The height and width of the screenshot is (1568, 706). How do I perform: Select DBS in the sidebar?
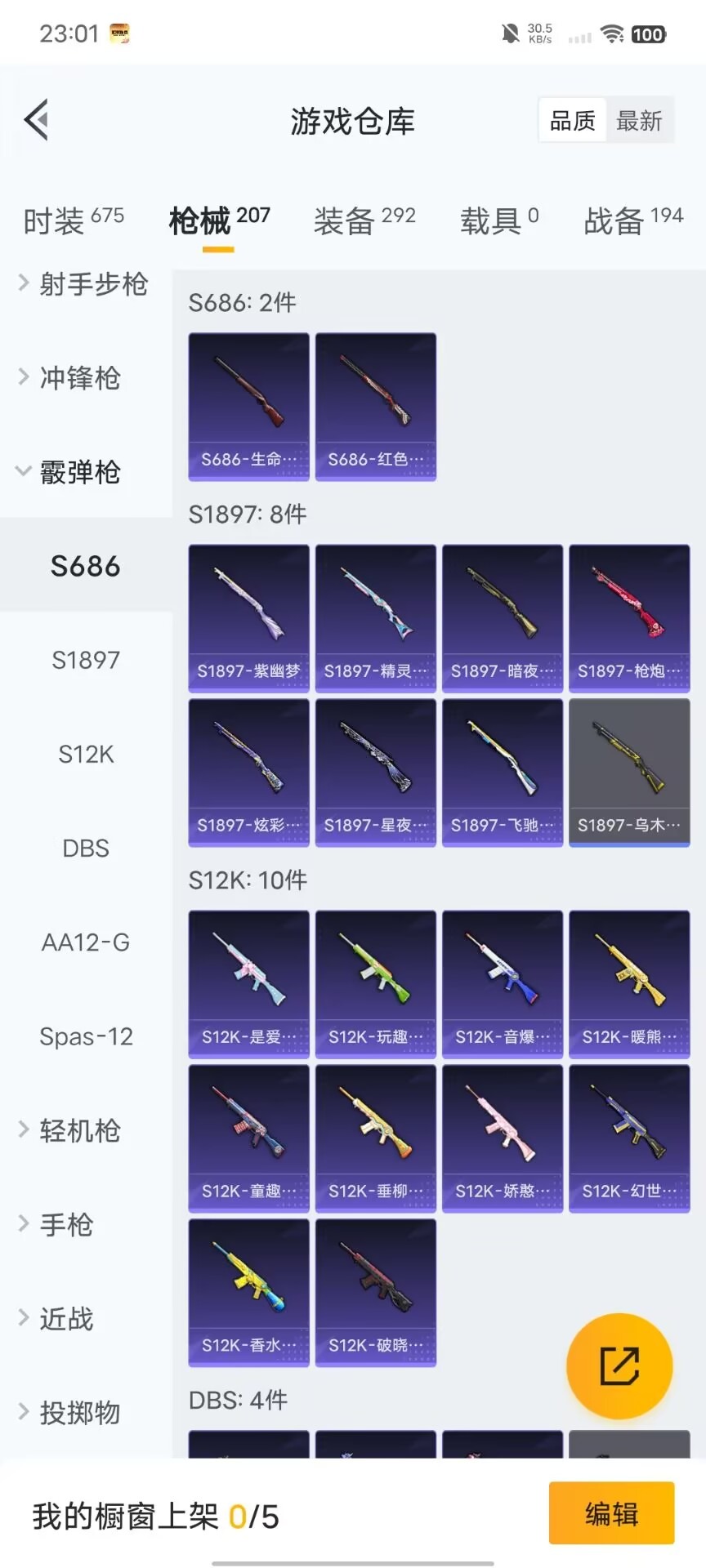click(x=86, y=849)
